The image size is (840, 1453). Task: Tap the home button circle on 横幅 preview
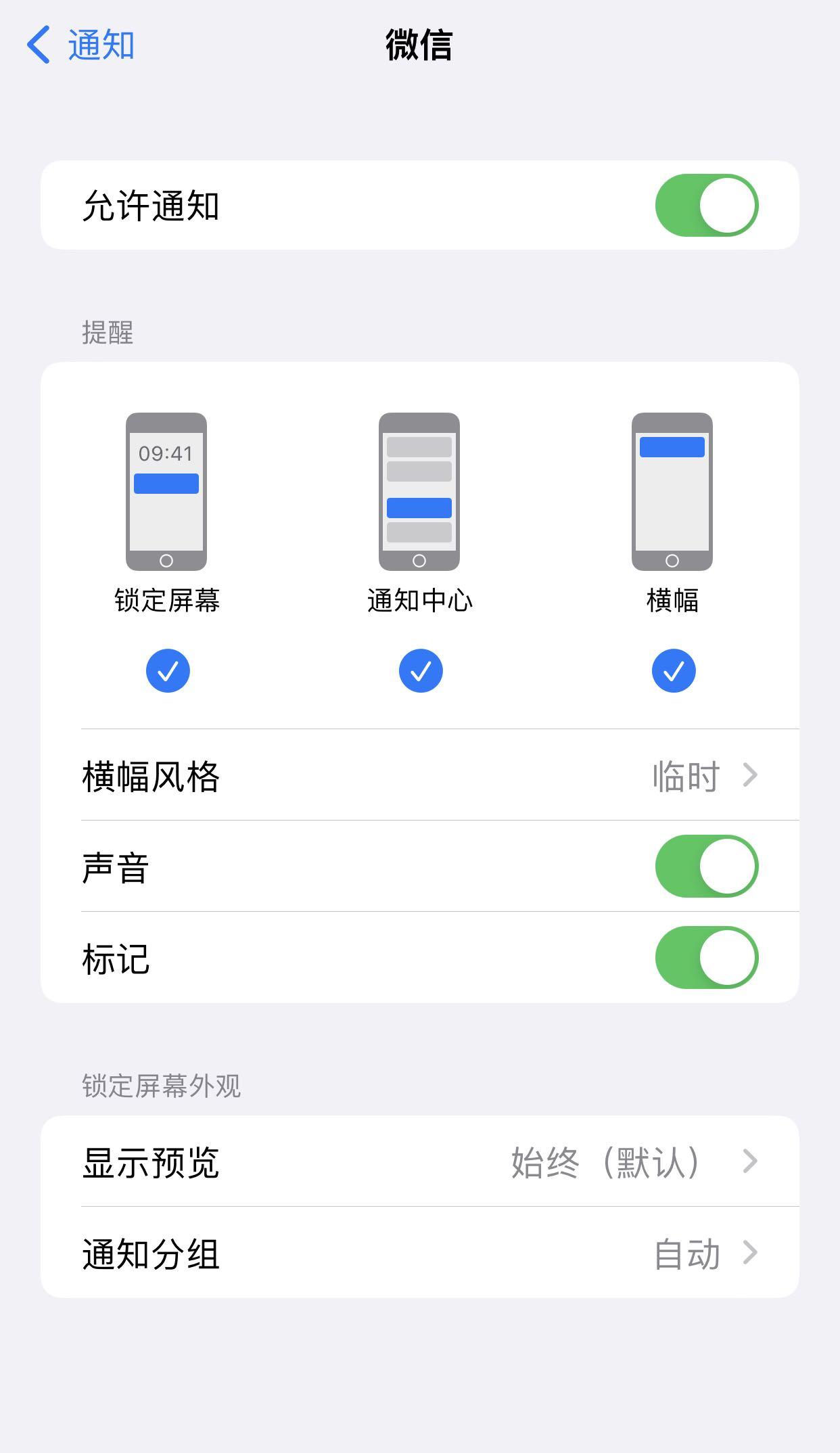coord(673,559)
